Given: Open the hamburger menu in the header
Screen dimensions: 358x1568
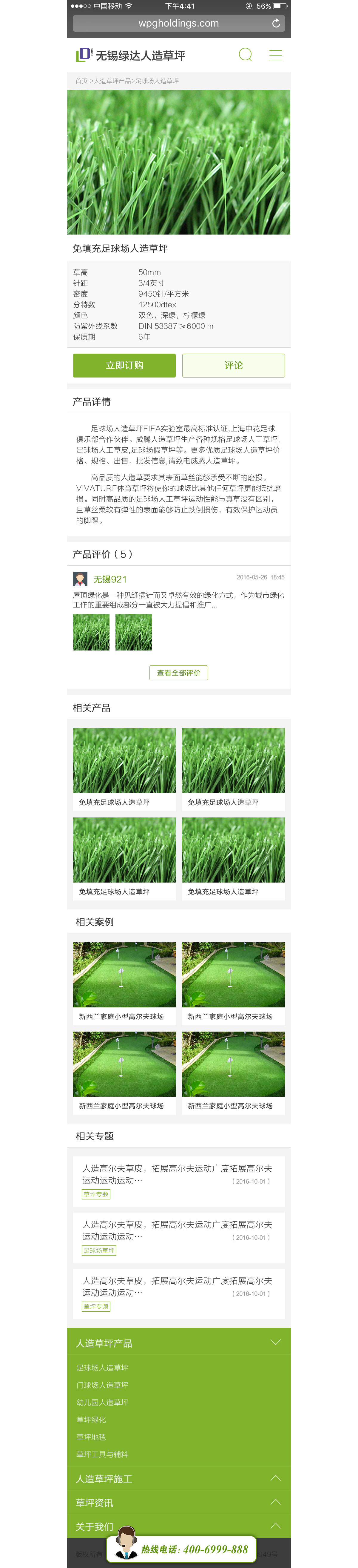Looking at the screenshot, I should (275, 55).
